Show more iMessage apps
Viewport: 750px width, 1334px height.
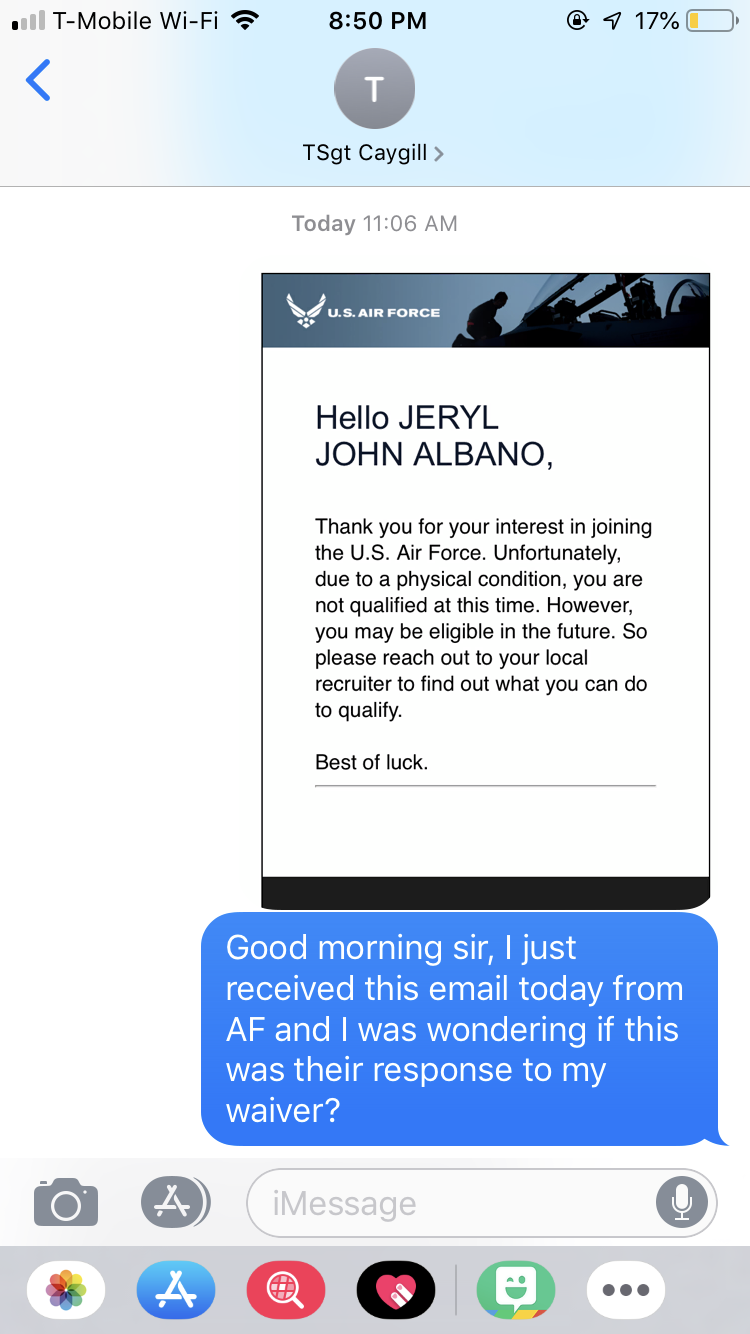(x=626, y=1289)
